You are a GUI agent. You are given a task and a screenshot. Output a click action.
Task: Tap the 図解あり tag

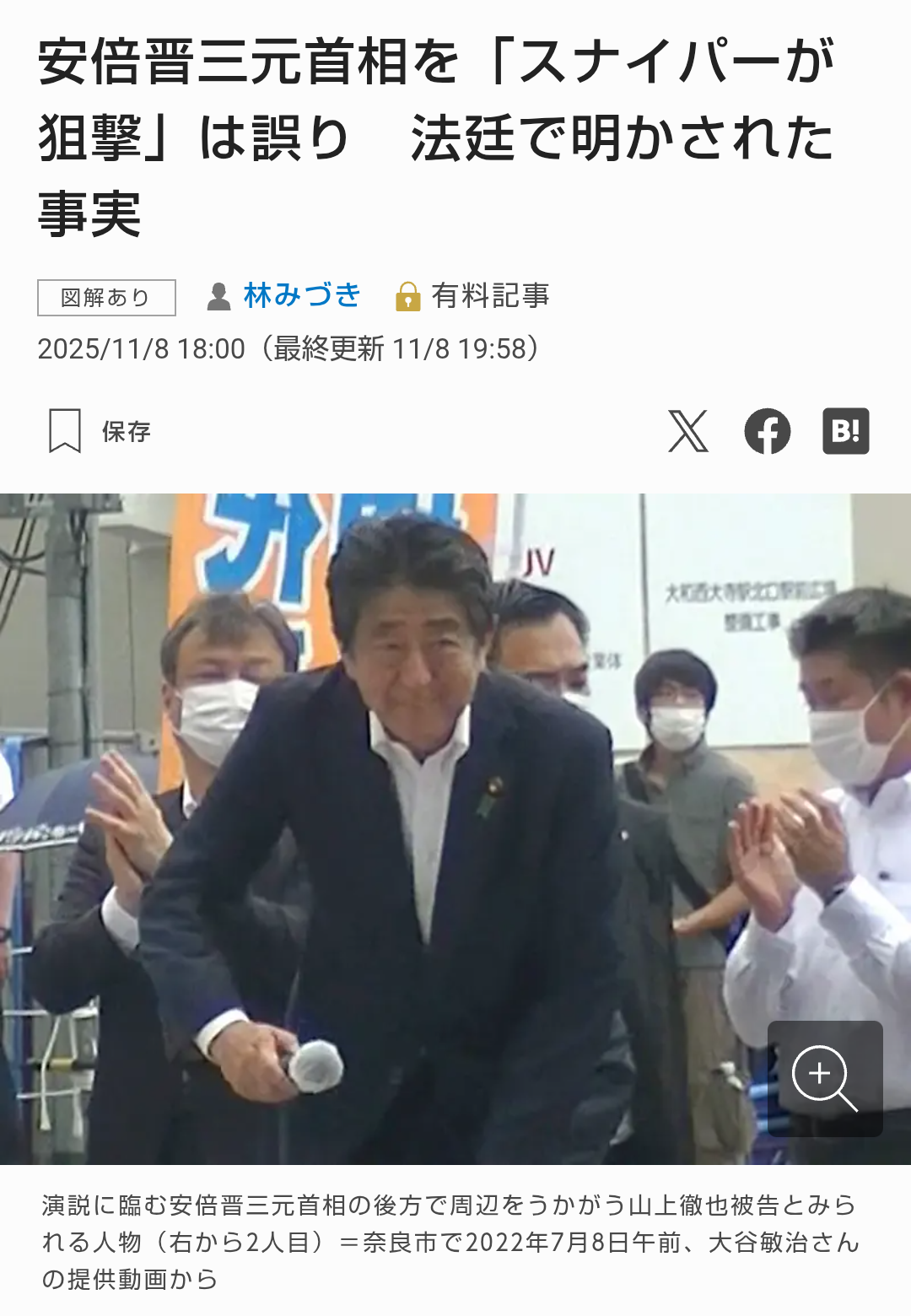[x=106, y=297]
